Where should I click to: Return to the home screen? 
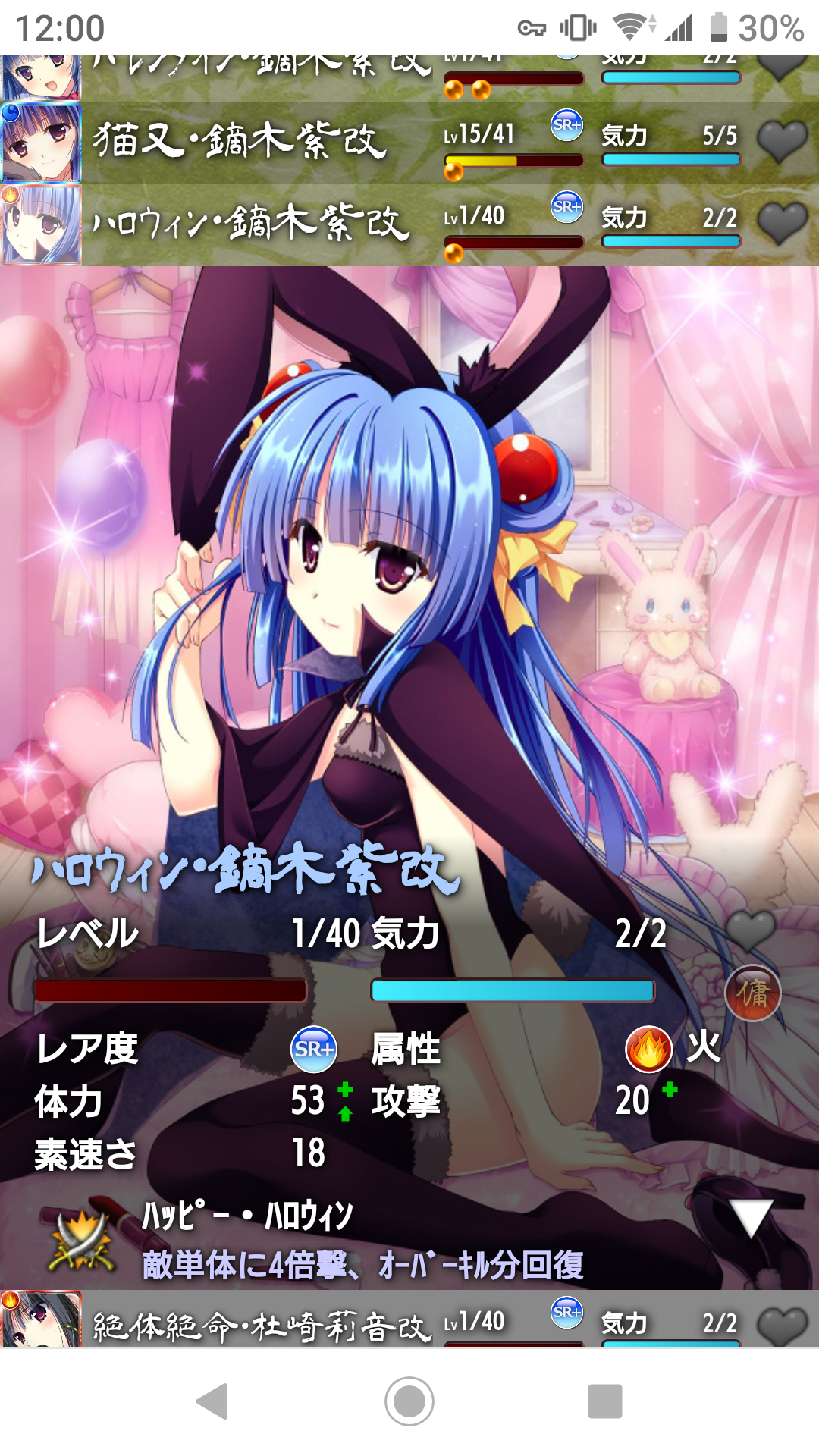coord(409,1401)
